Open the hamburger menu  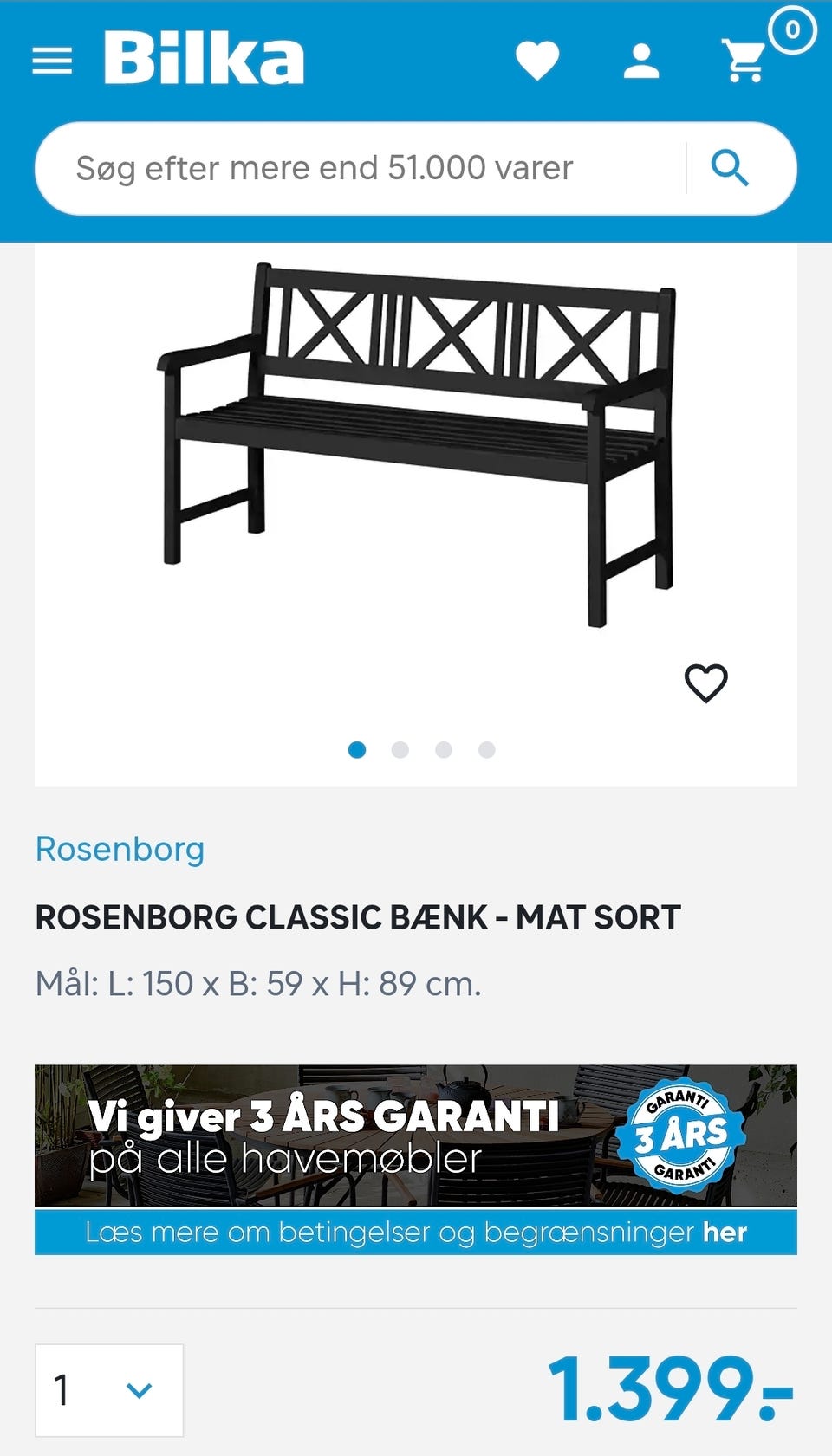(x=52, y=61)
